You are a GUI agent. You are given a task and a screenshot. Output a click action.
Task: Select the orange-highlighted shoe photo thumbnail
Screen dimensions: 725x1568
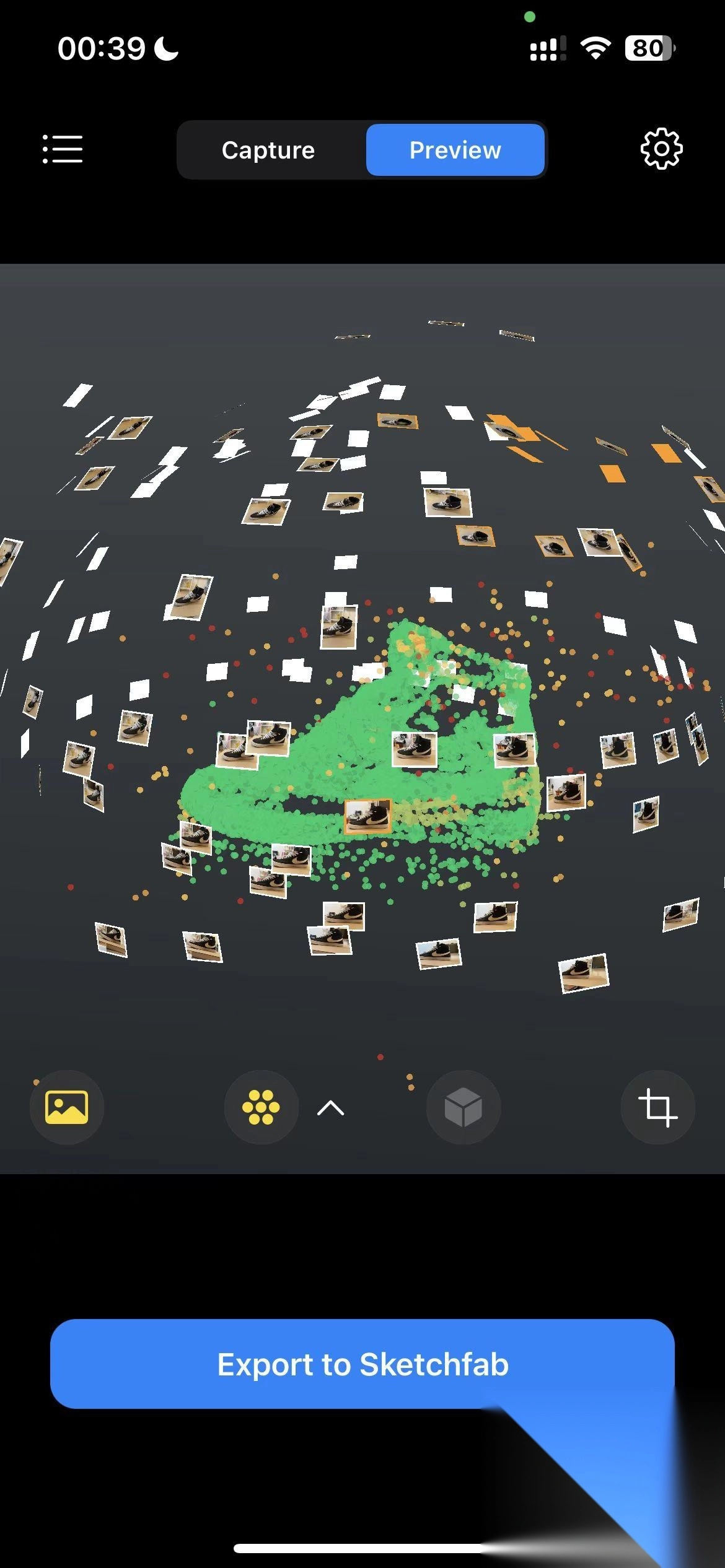click(x=367, y=816)
